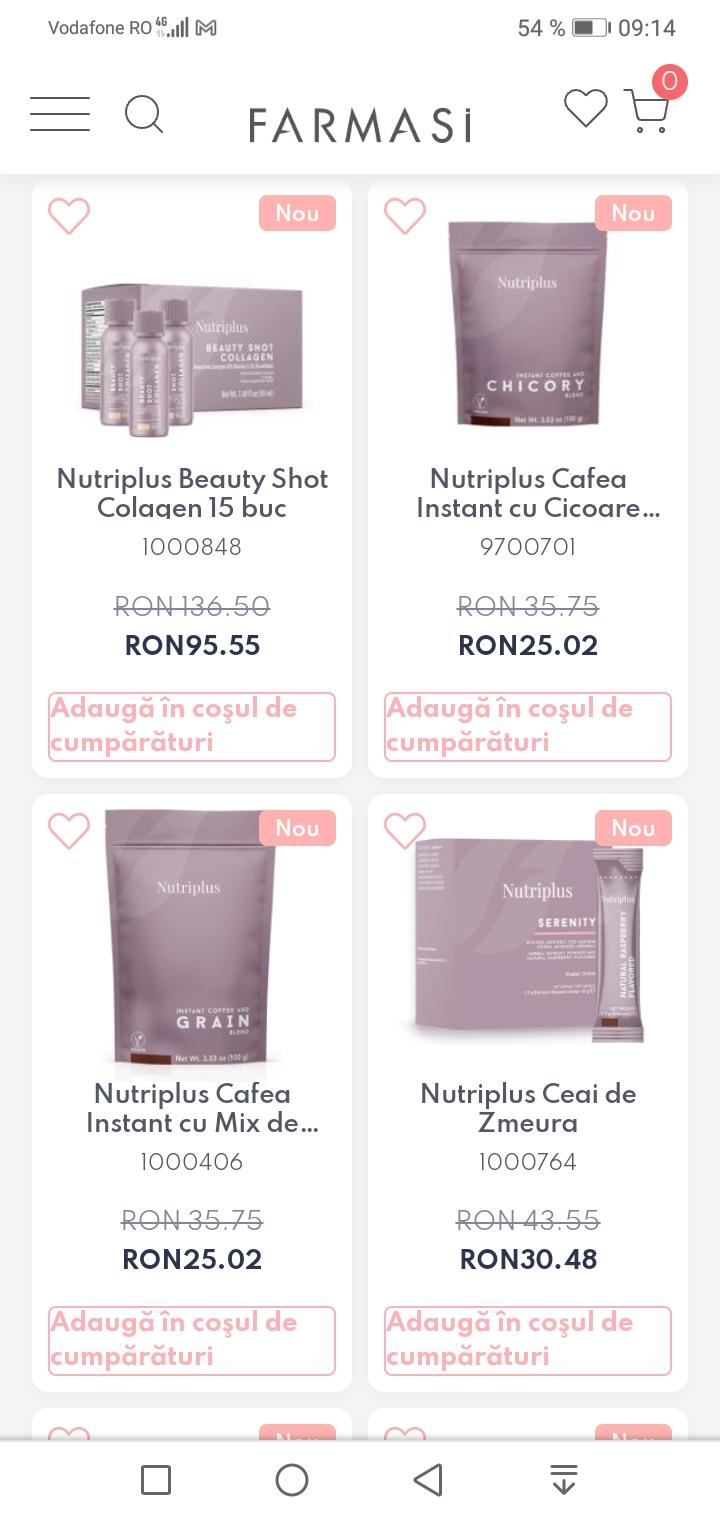
Task: Add Beauty Shot Colagen to cart
Action: [192, 727]
